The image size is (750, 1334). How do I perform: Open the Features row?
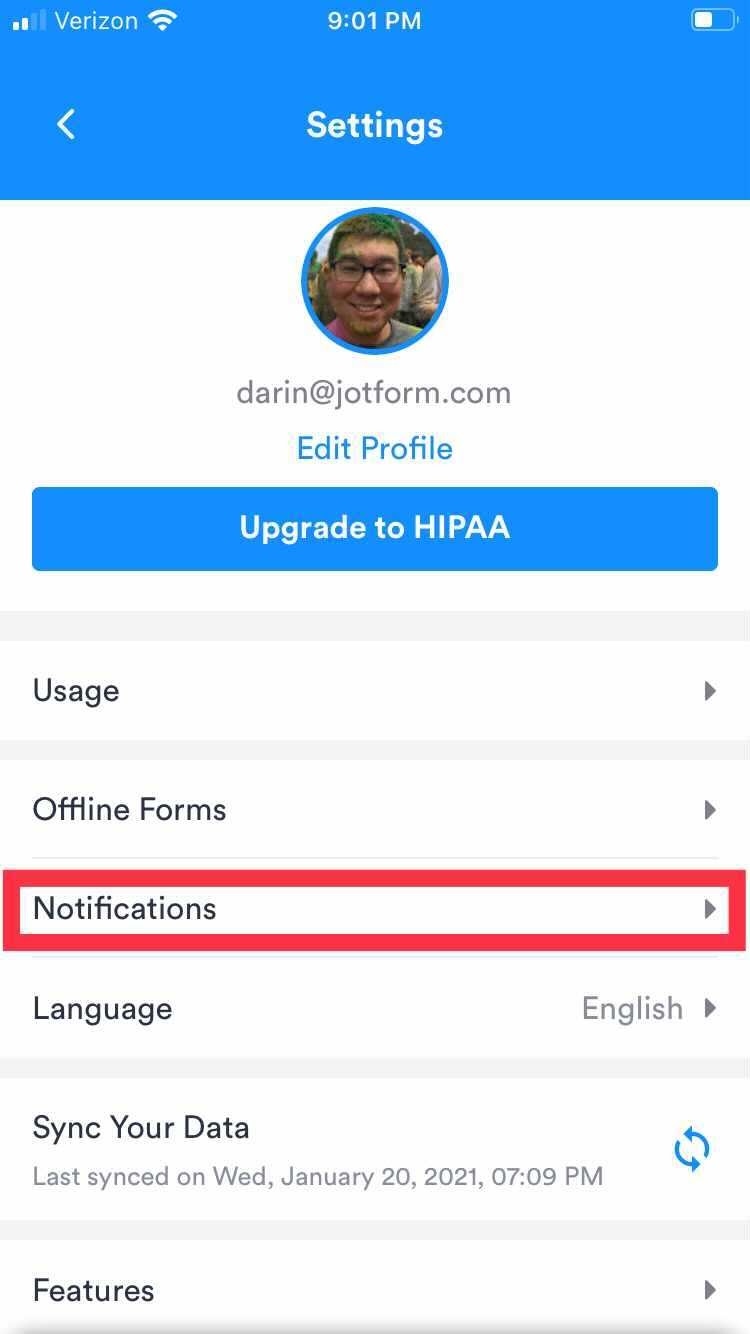coord(374,1290)
